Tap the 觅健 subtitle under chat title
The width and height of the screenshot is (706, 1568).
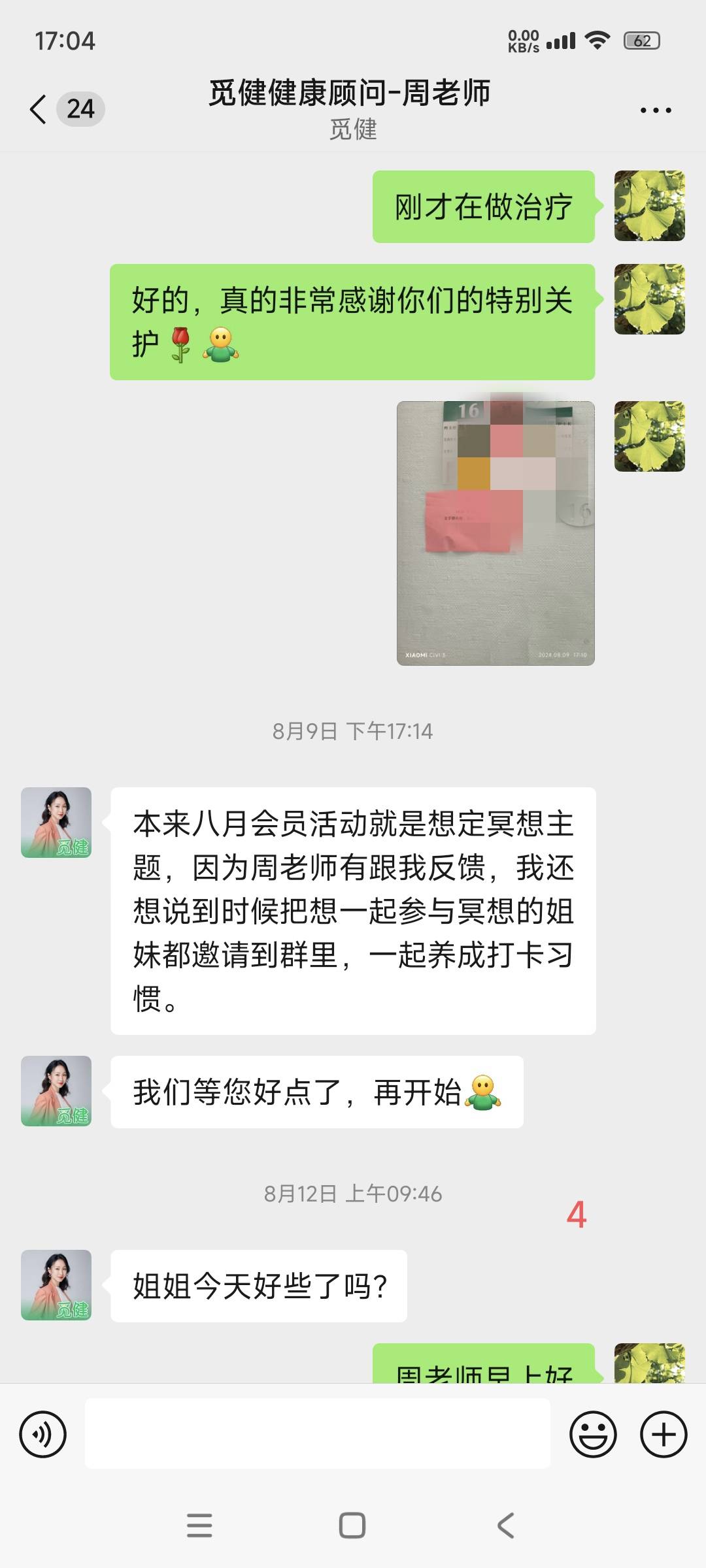[353, 131]
